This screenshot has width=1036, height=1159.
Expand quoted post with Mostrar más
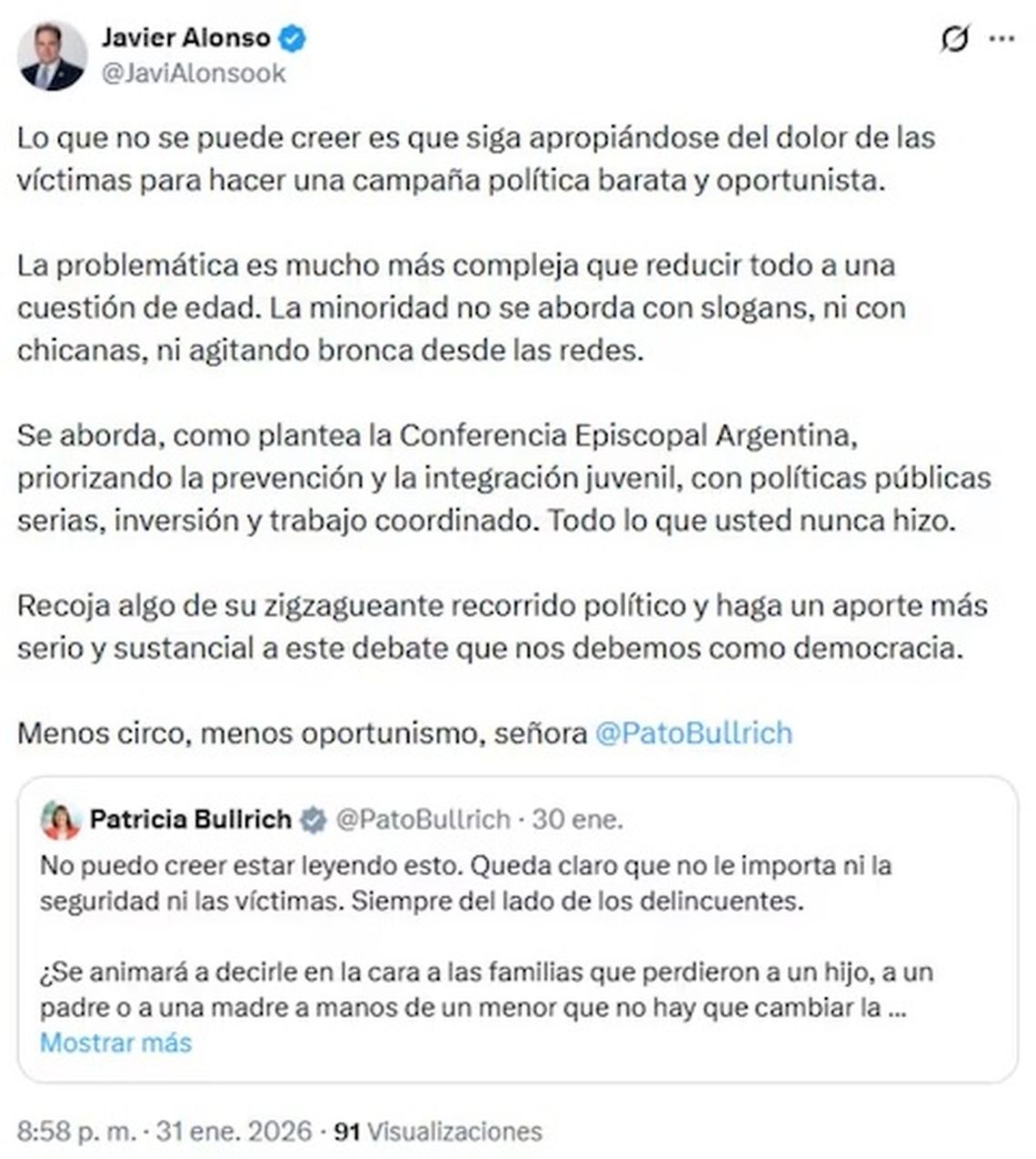click(x=115, y=1042)
